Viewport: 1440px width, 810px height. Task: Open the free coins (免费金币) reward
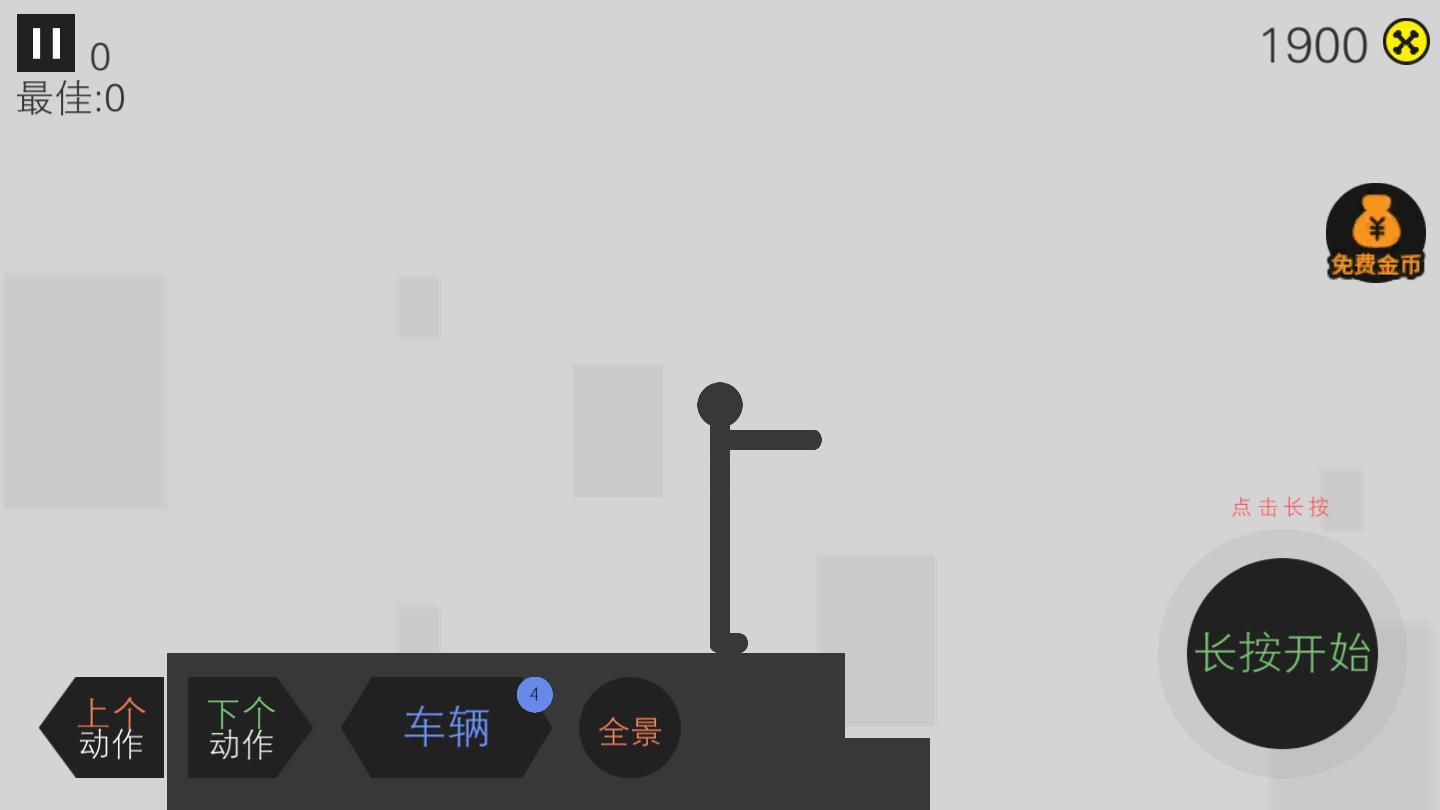click(1375, 233)
